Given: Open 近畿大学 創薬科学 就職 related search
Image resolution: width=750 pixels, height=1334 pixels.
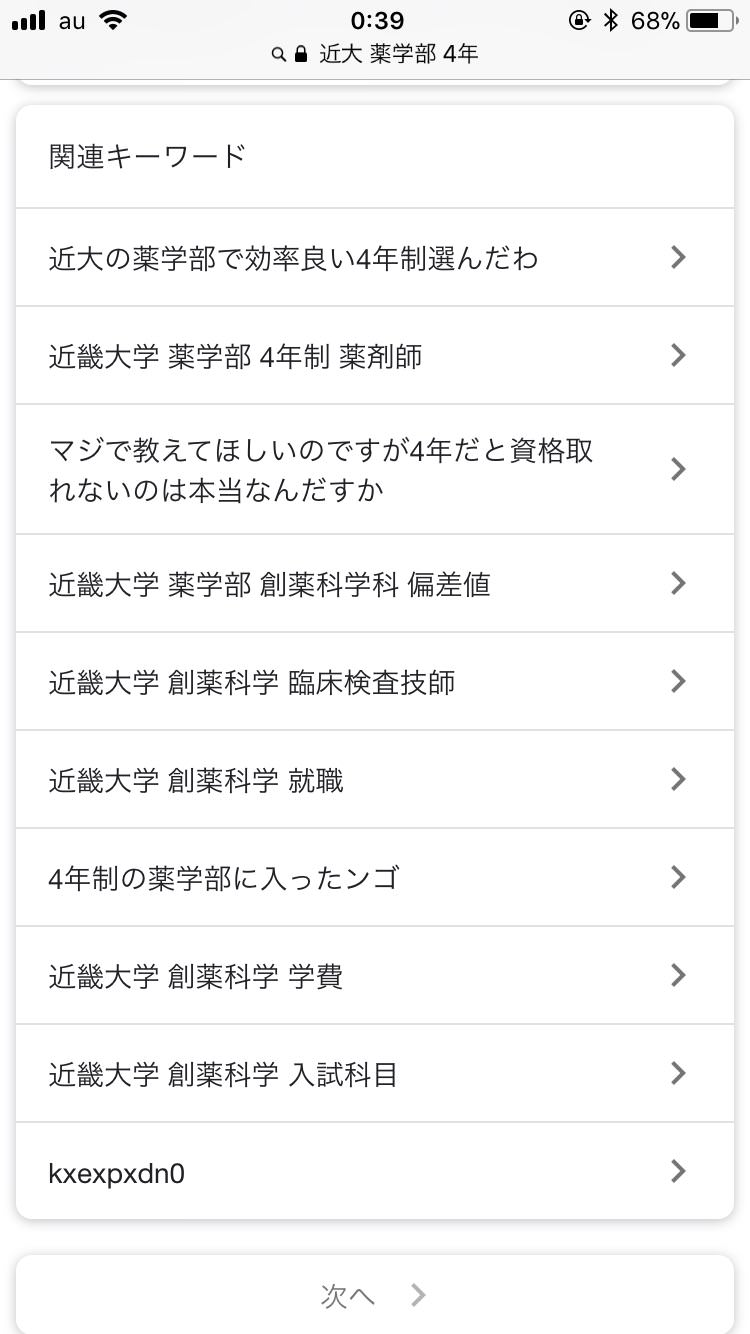Looking at the screenshot, I should click(x=375, y=779).
